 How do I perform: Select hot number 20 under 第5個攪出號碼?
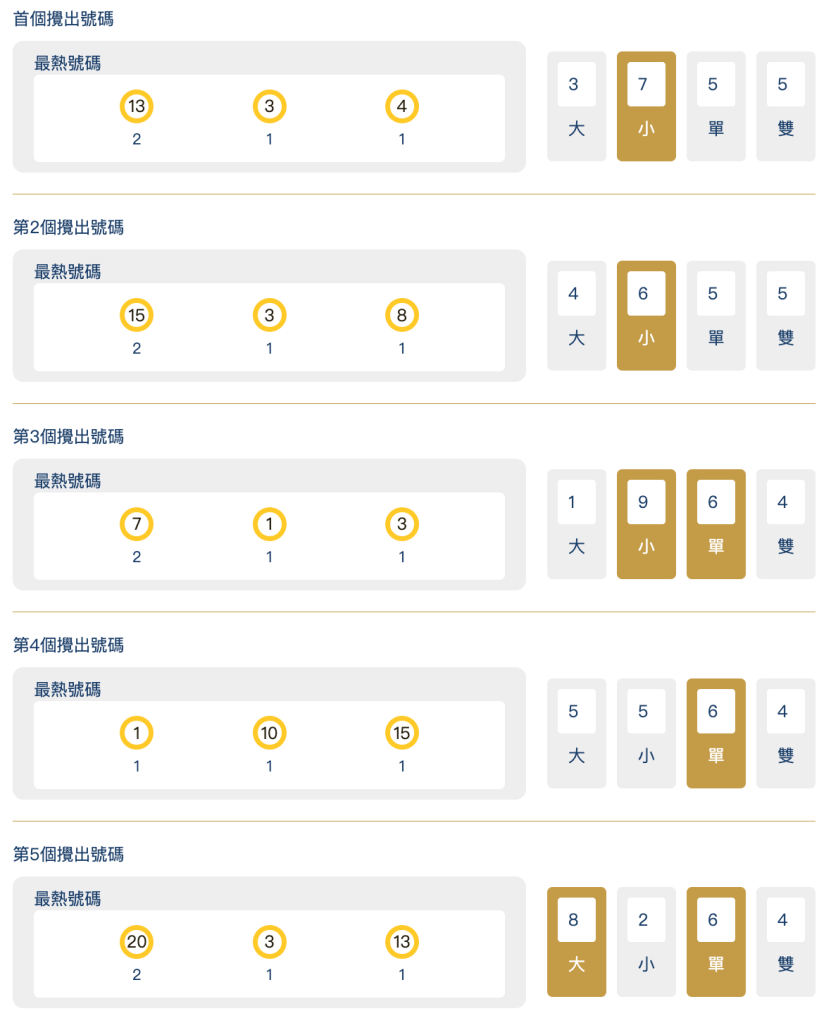coord(137,941)
